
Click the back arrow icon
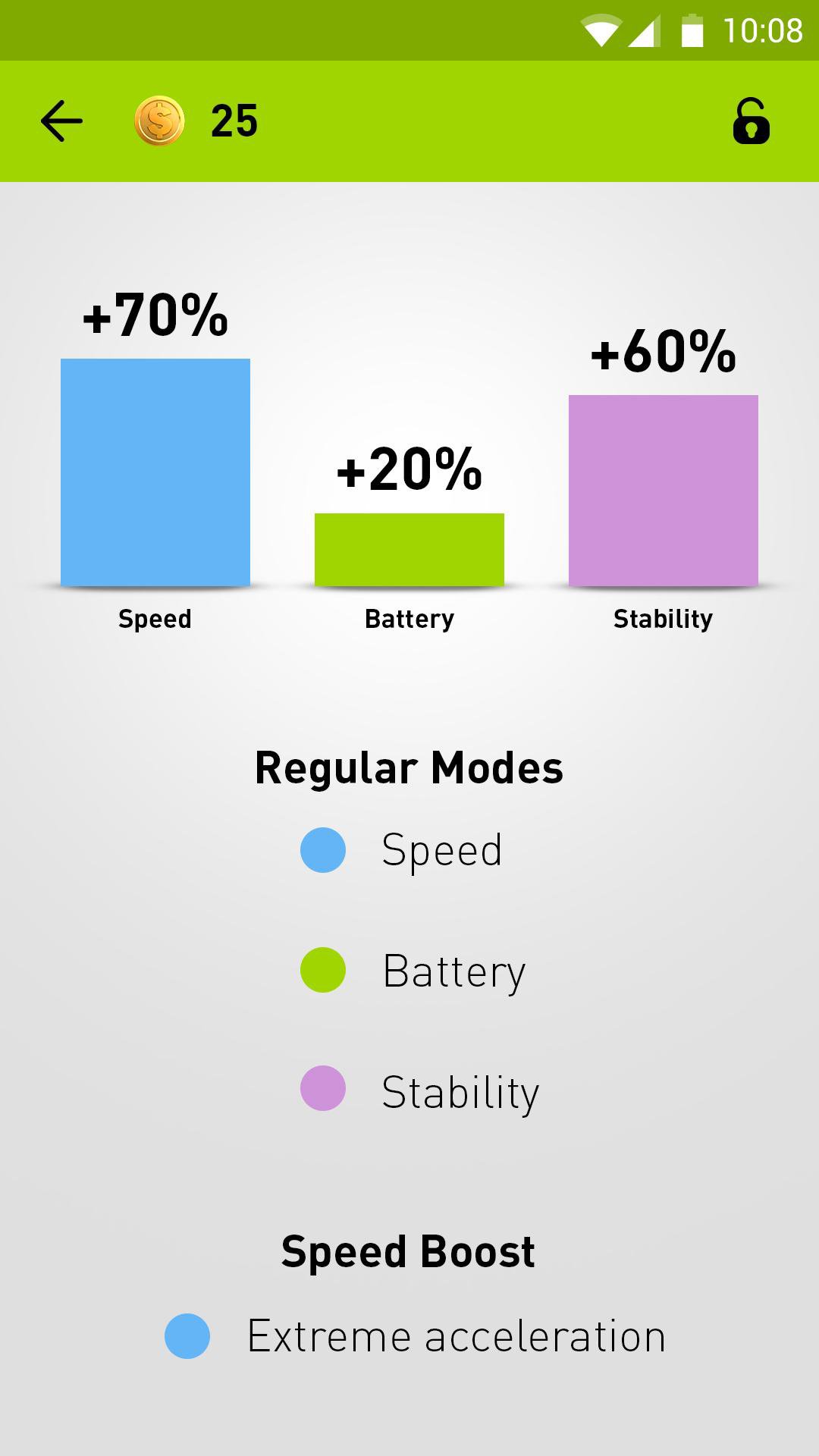coord(61,121)
